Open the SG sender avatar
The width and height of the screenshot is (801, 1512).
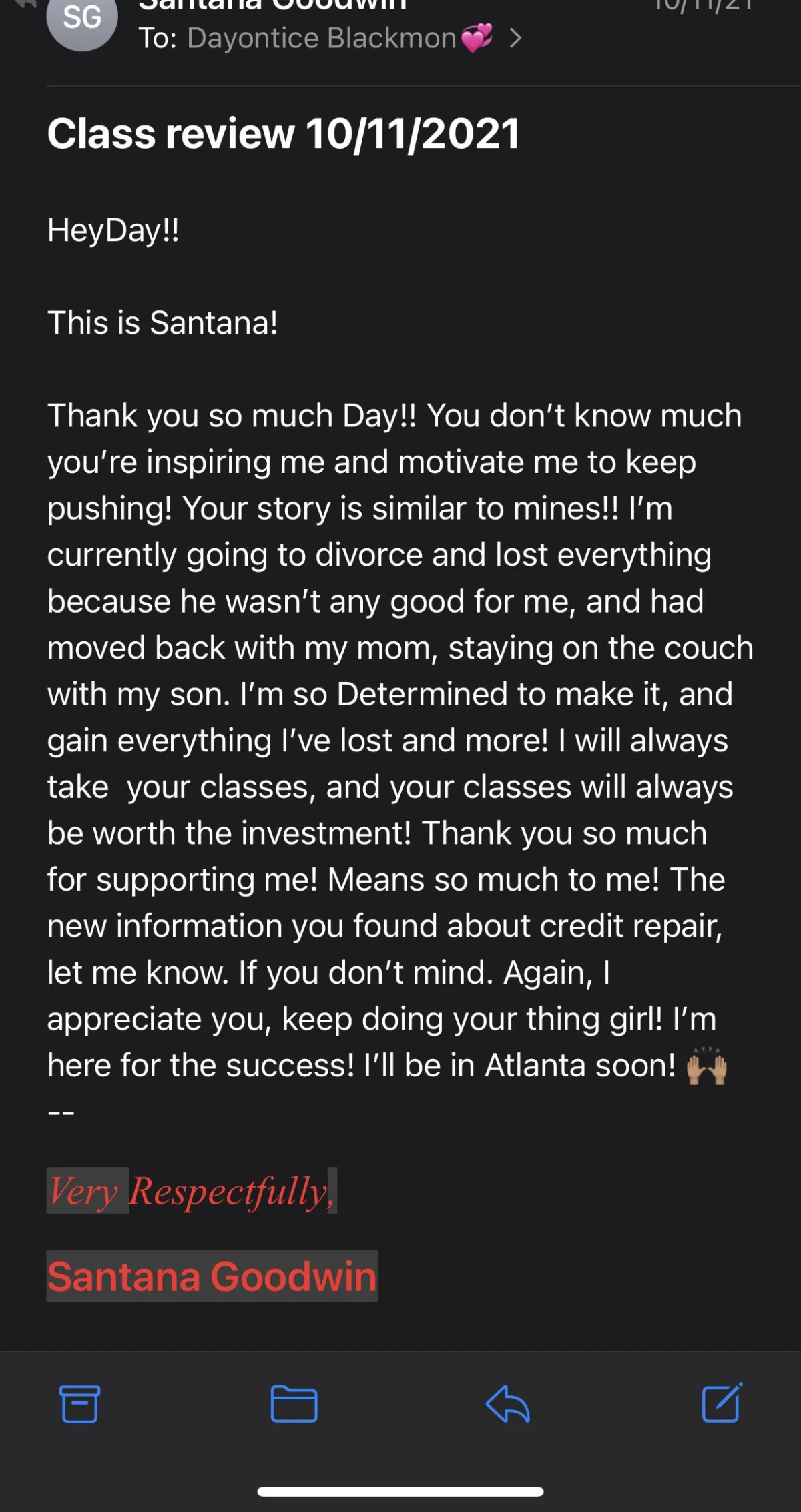coord(82,17)
